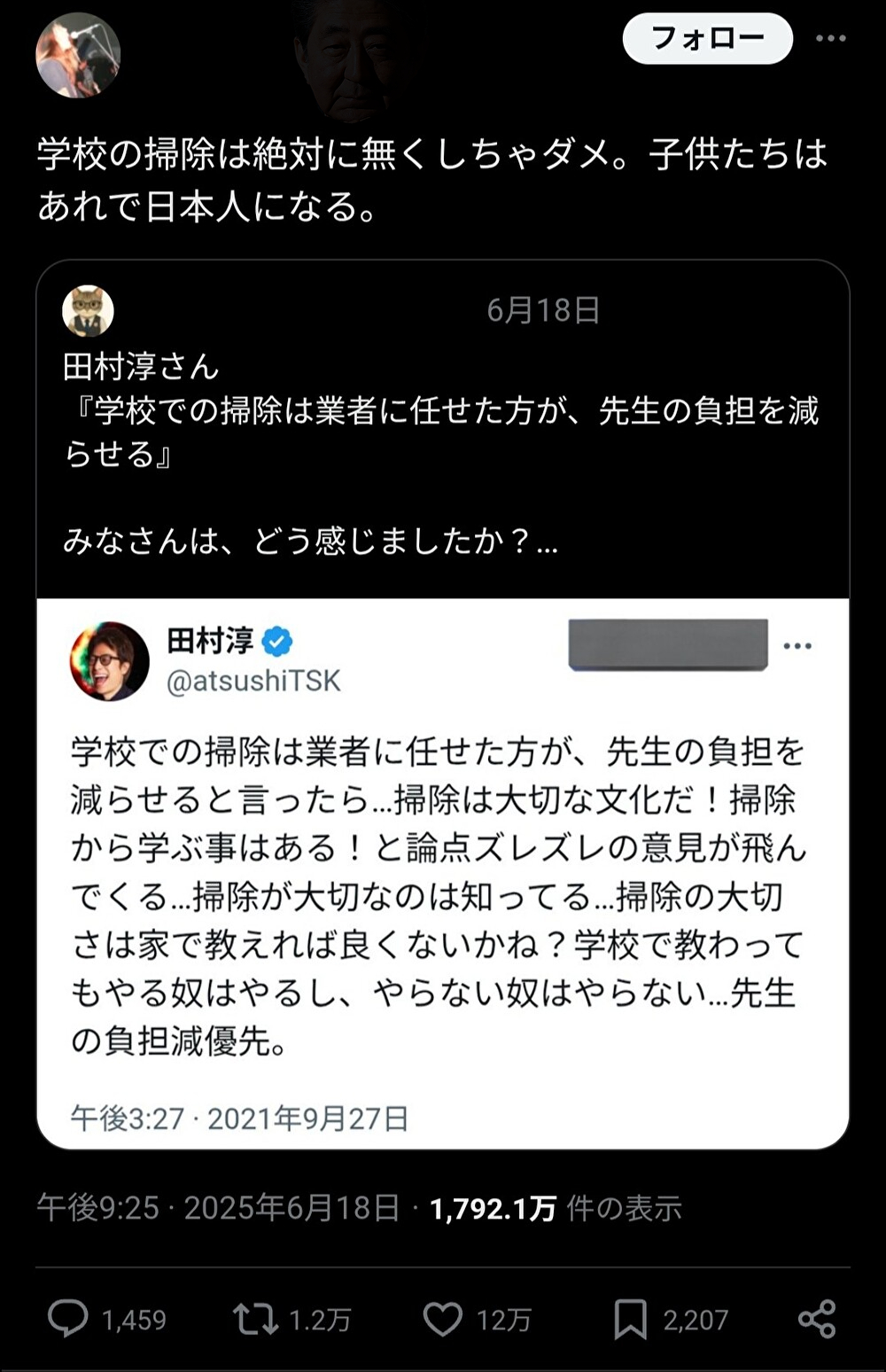Screen dimensions: 886x1372
Task: Reply to this post
Action: (x=68, y=1318)
